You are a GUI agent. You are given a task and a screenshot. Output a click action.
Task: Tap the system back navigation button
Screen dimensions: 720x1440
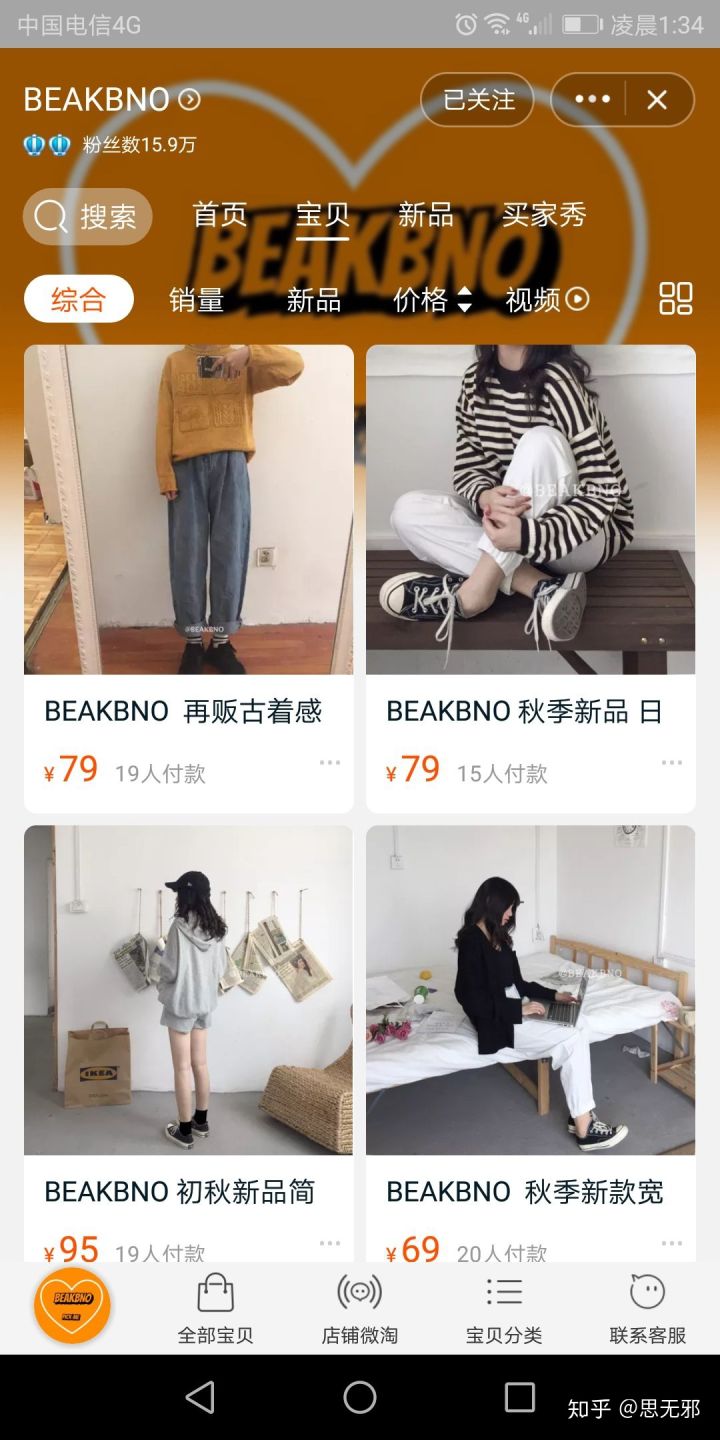point(200,1397)
